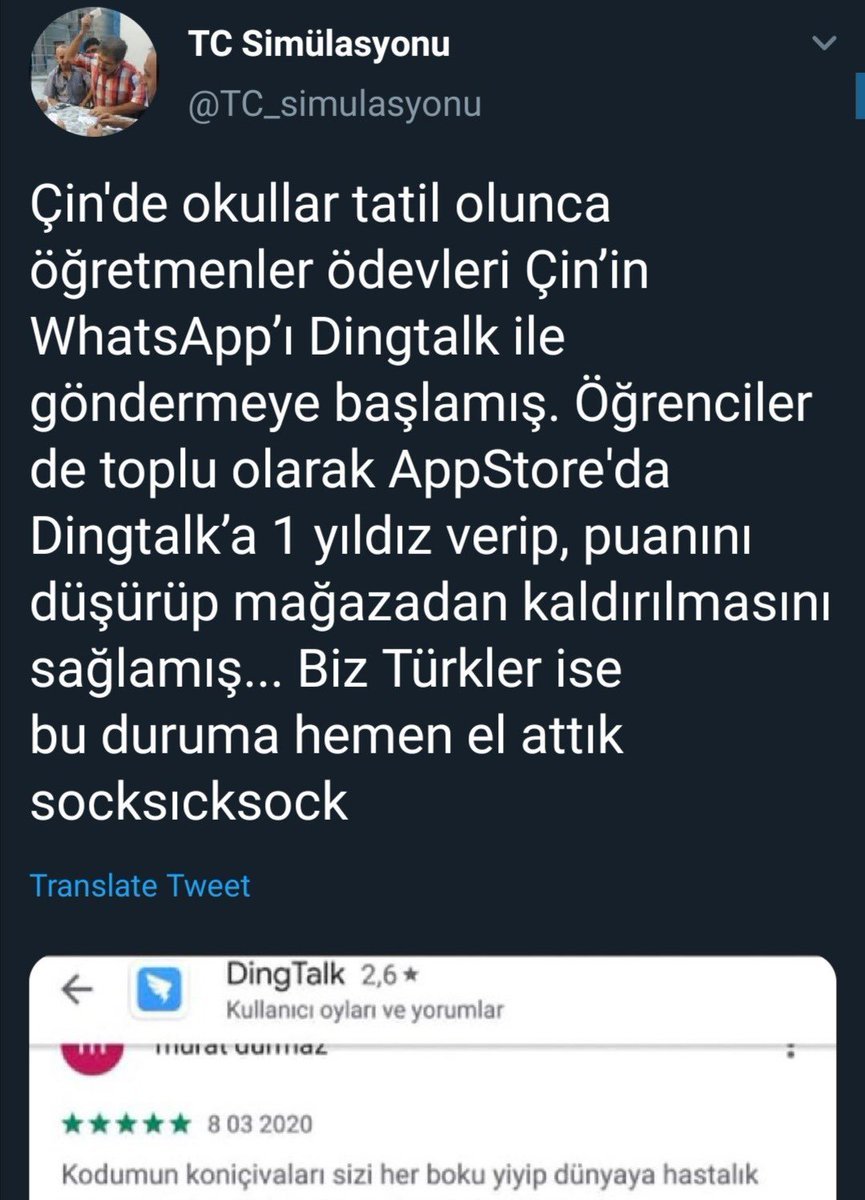View the @TC_simulasyonu profile
The width and height of the screenshot is (865, 1200).
(x=335, y=103)
